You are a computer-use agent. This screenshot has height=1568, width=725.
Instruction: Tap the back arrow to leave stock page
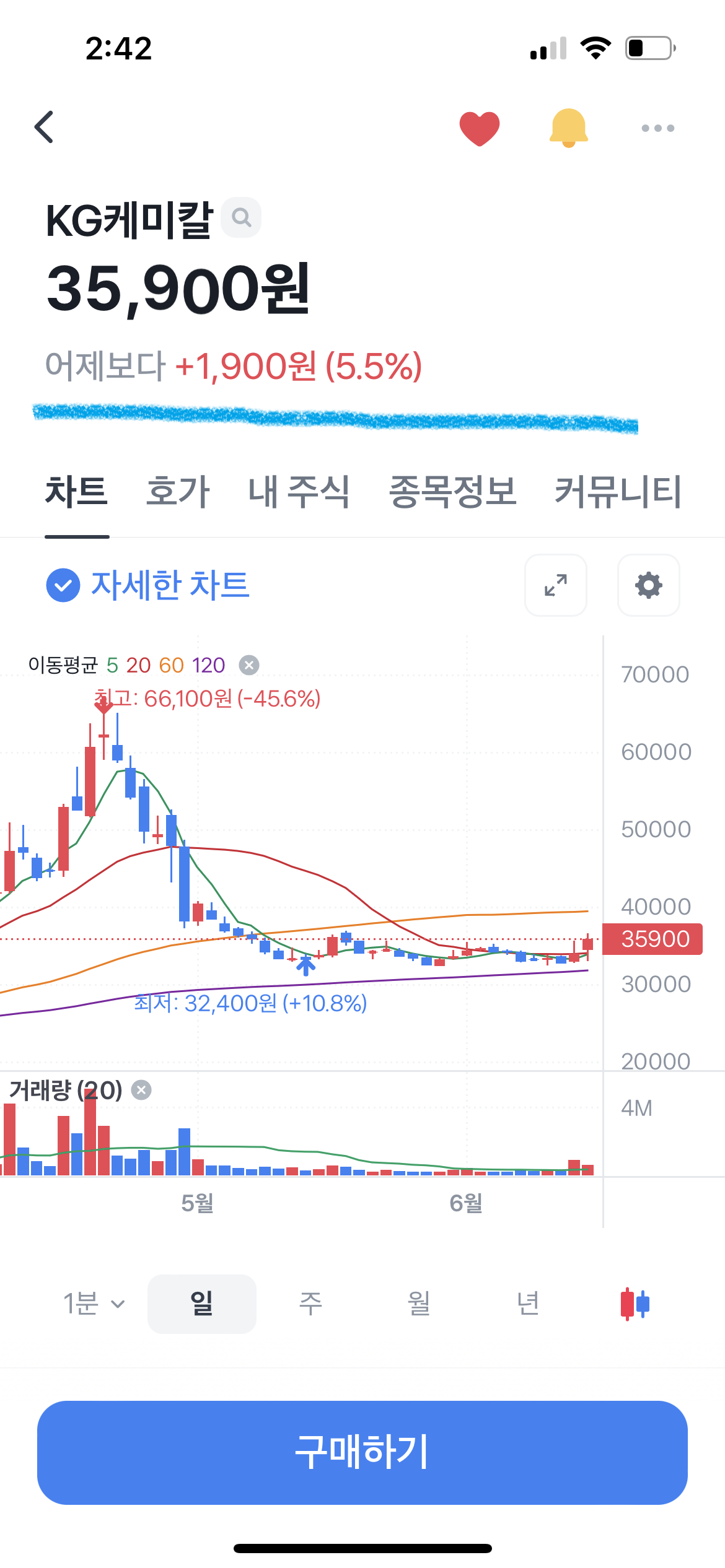click(43, 128)
